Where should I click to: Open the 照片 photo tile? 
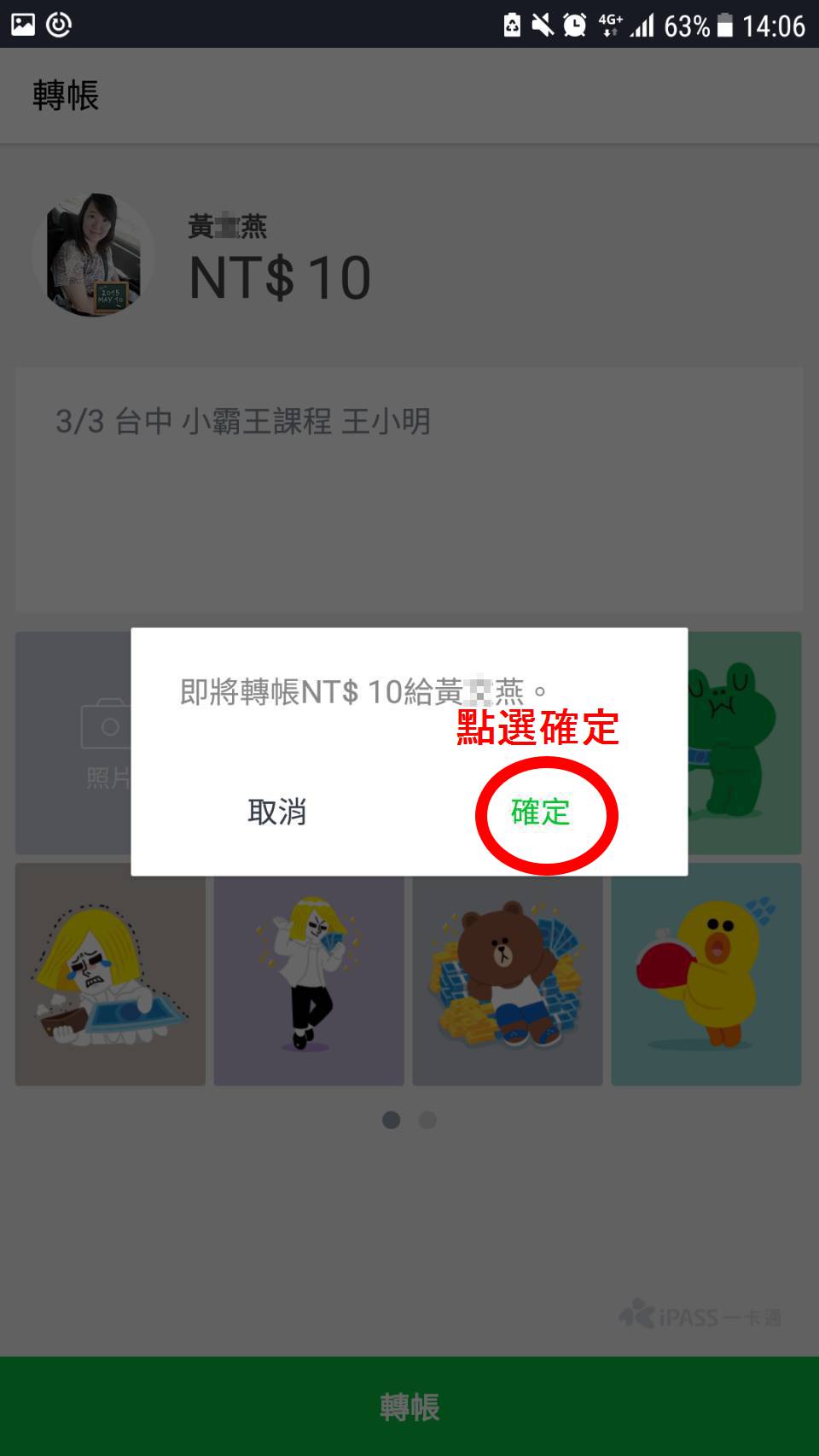[73, 743]
